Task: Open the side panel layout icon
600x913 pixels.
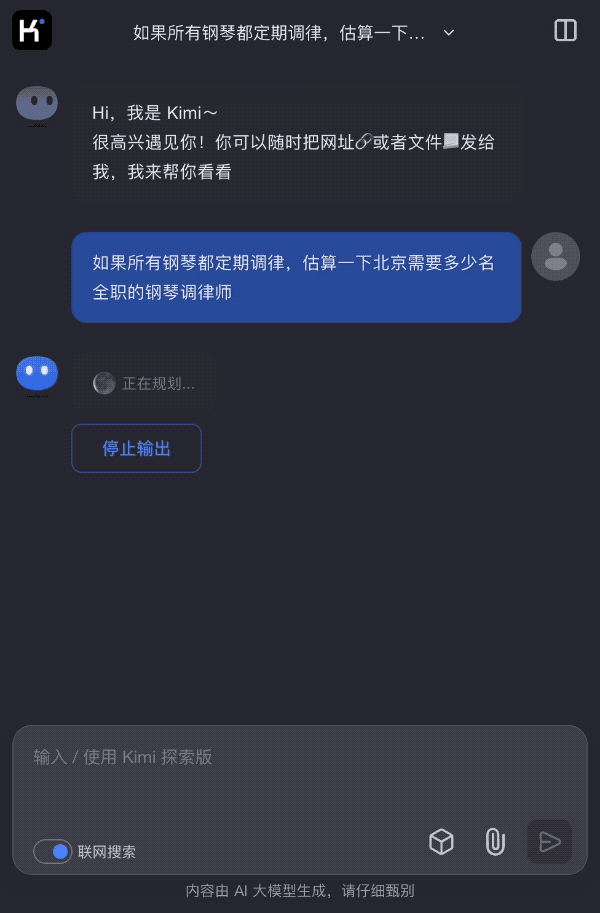Action: pyautogui.click(x=565, y=31)
